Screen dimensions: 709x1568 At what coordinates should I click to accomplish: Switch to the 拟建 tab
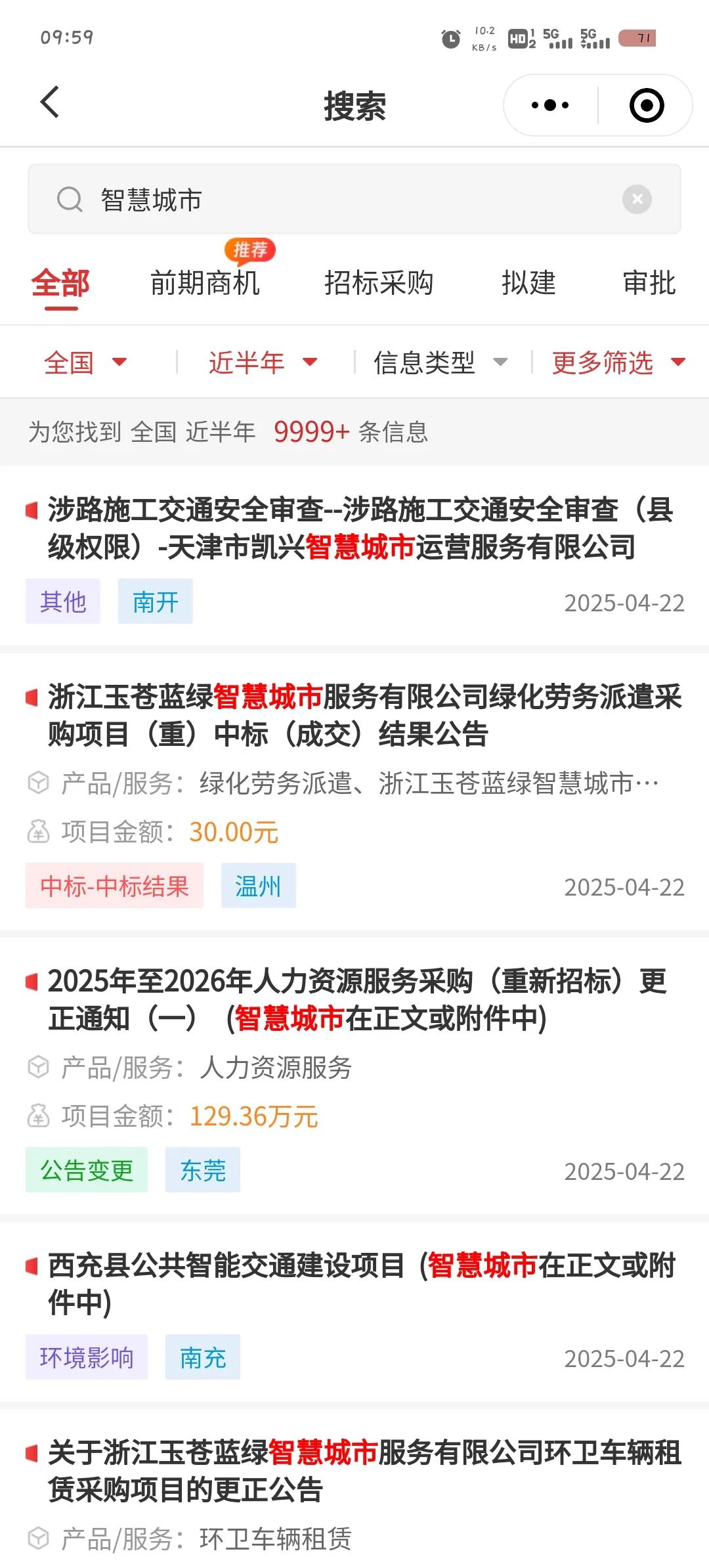528,284
